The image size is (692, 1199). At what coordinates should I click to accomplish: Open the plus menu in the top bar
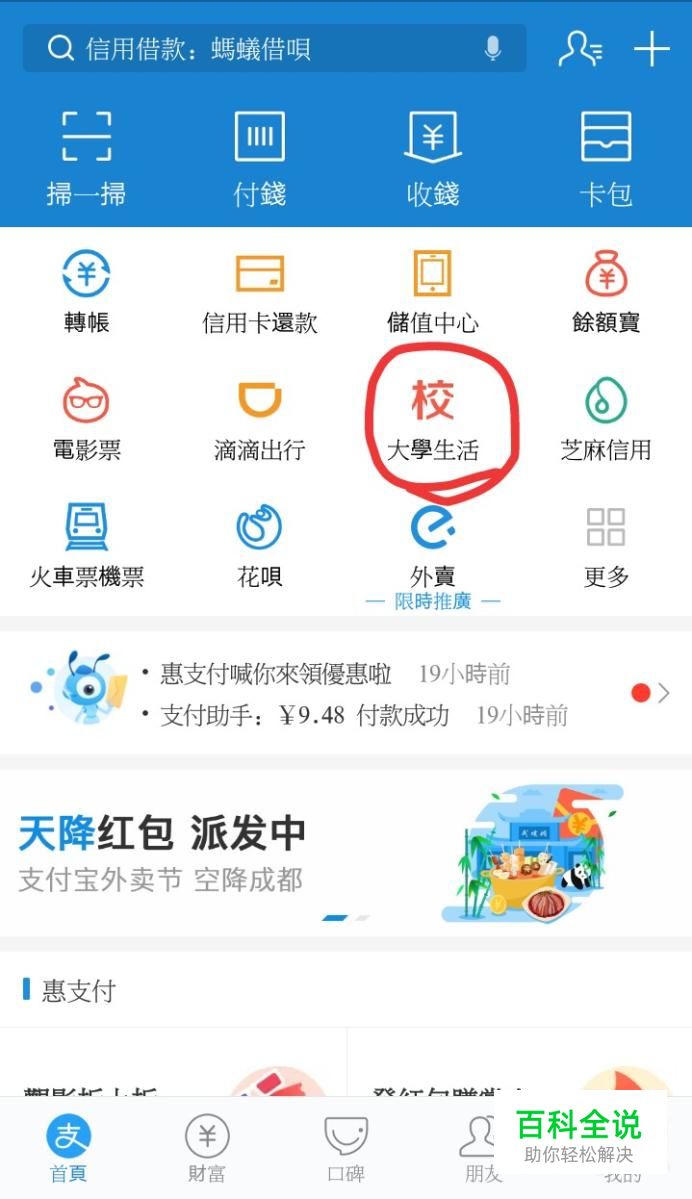(652, 48)
